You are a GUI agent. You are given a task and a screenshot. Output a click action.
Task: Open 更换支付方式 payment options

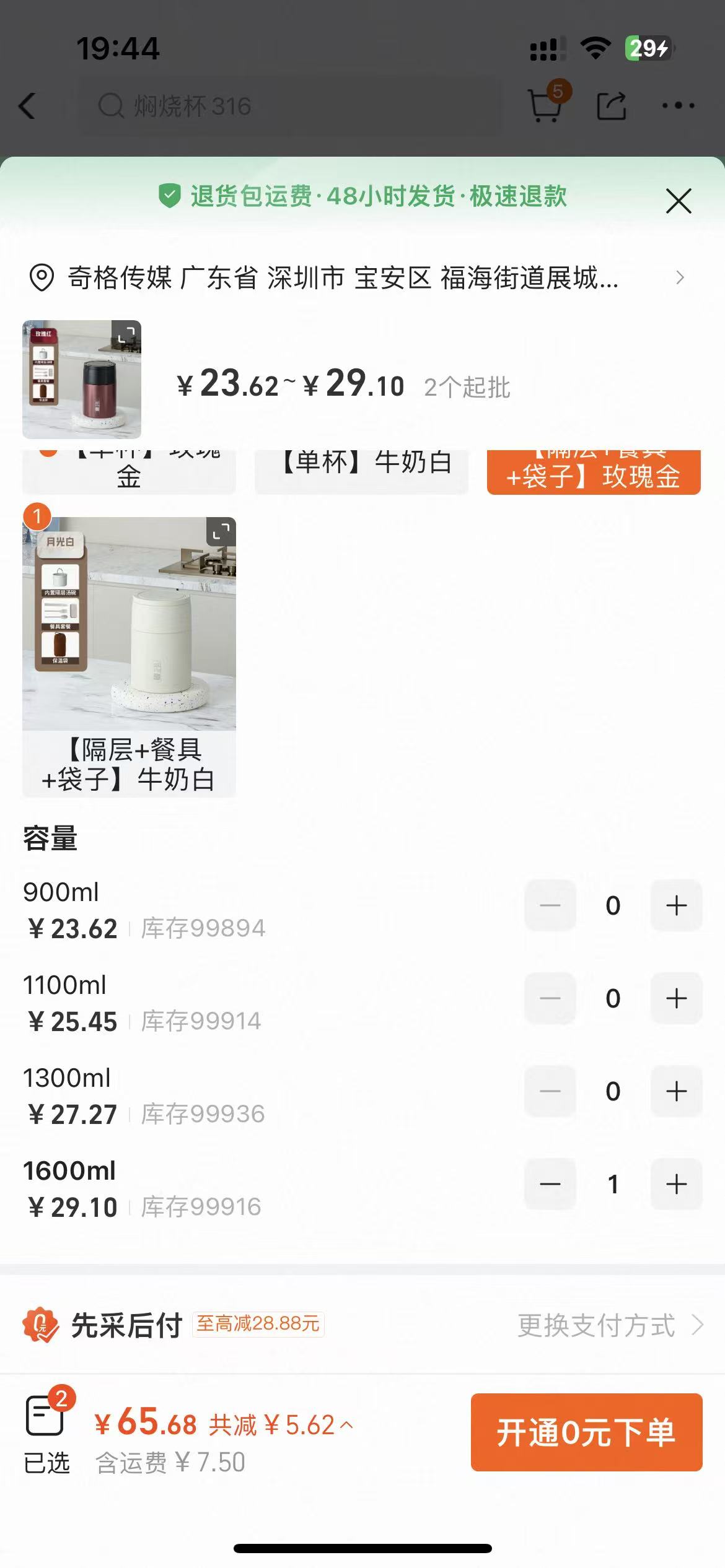[x=610, y=1325]
